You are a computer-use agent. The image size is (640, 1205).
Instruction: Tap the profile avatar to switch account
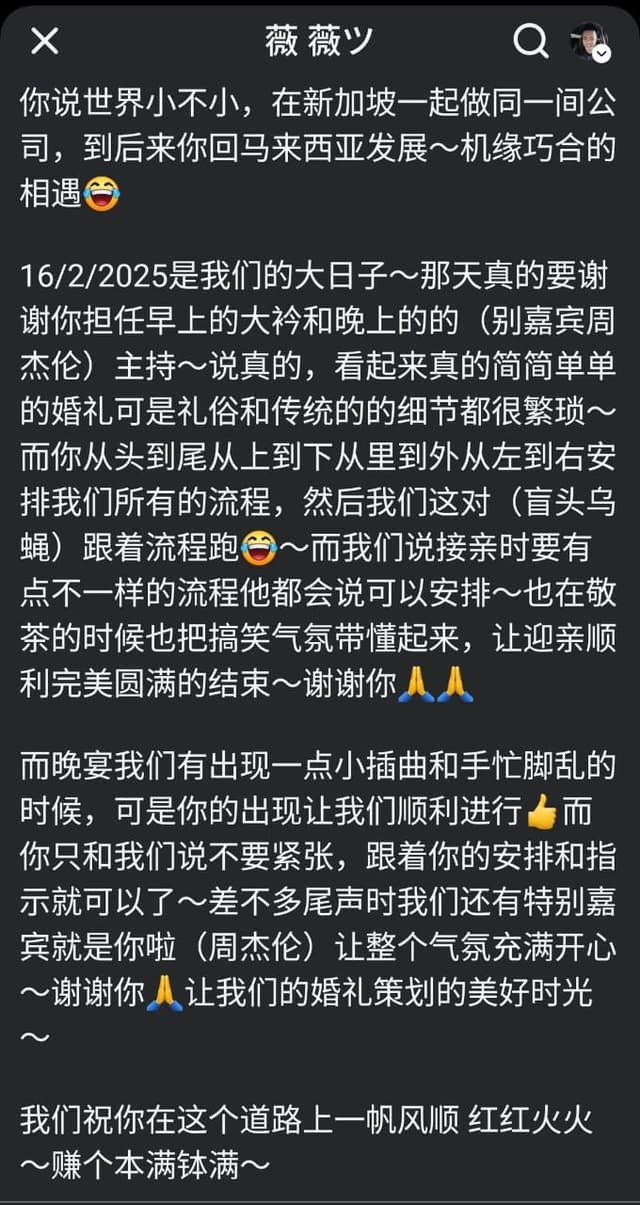(589, 41)
